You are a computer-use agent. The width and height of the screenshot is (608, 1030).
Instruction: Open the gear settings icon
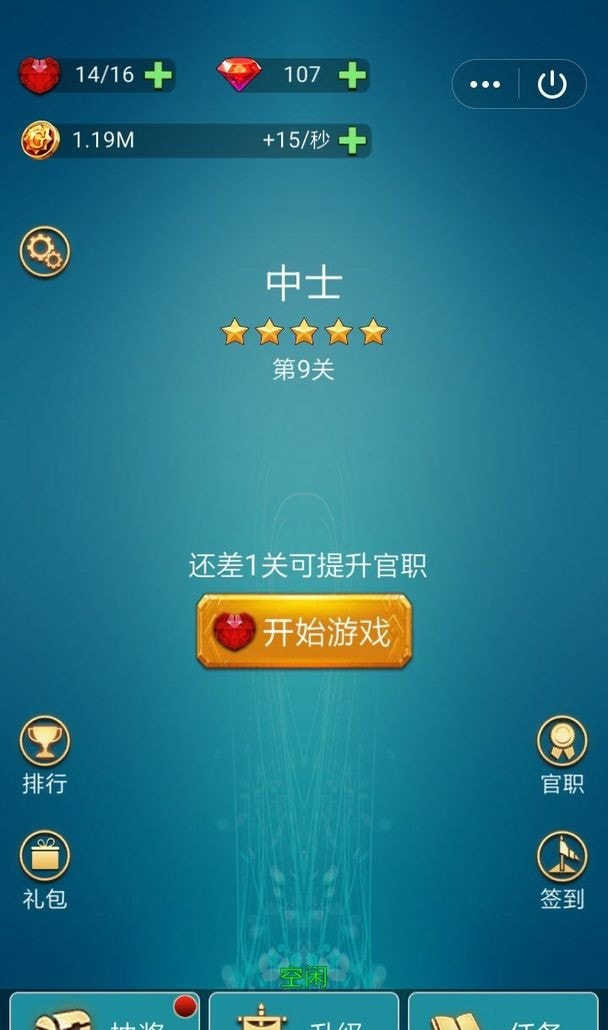[45, 252]
